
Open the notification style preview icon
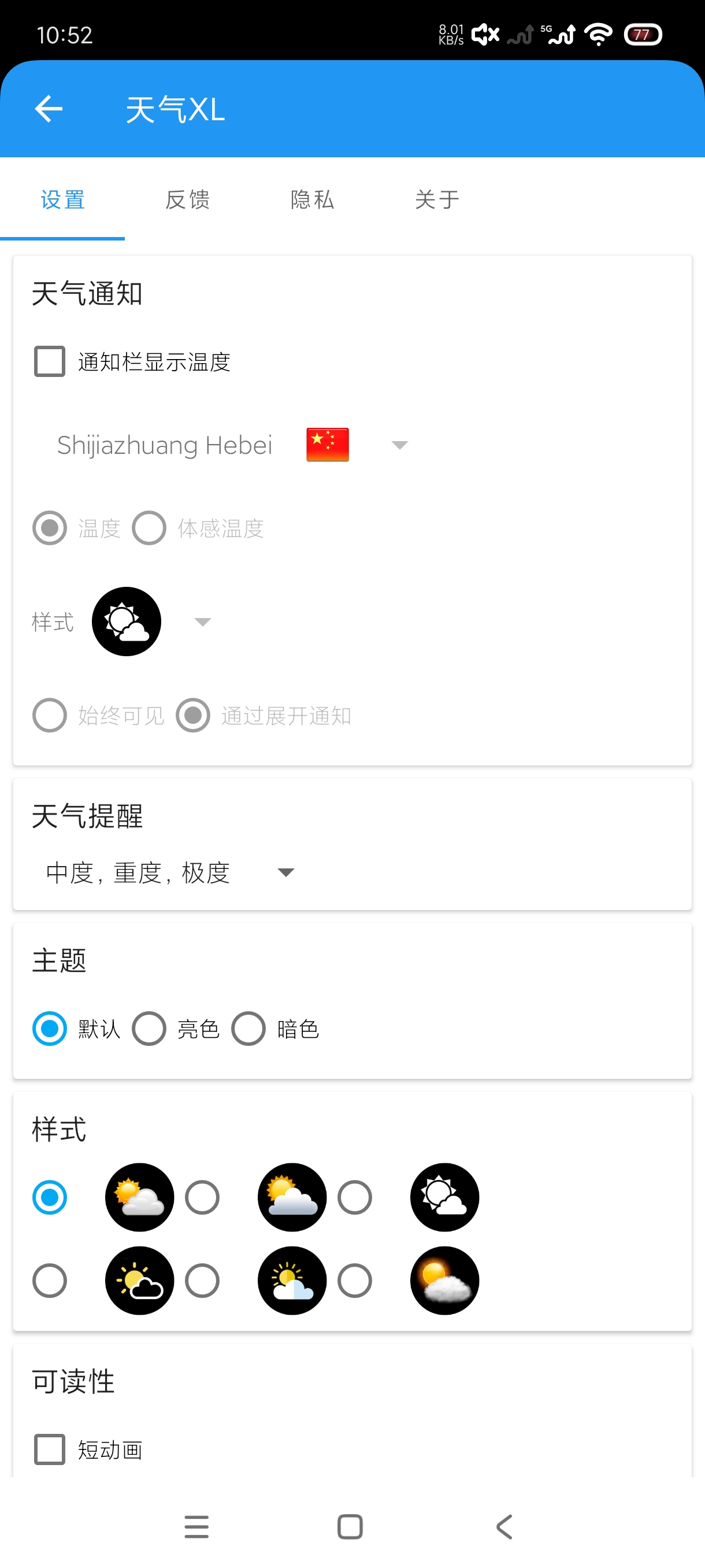[x=126, y=622]
